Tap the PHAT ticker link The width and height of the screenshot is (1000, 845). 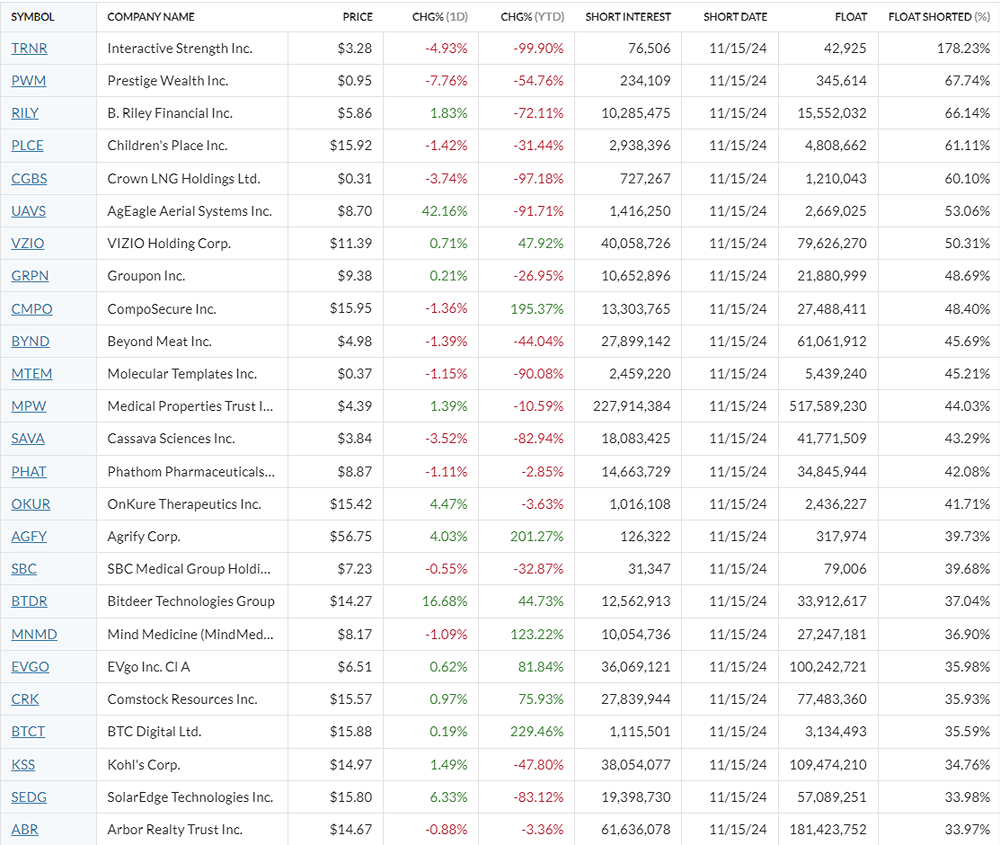tap(28, 471)
